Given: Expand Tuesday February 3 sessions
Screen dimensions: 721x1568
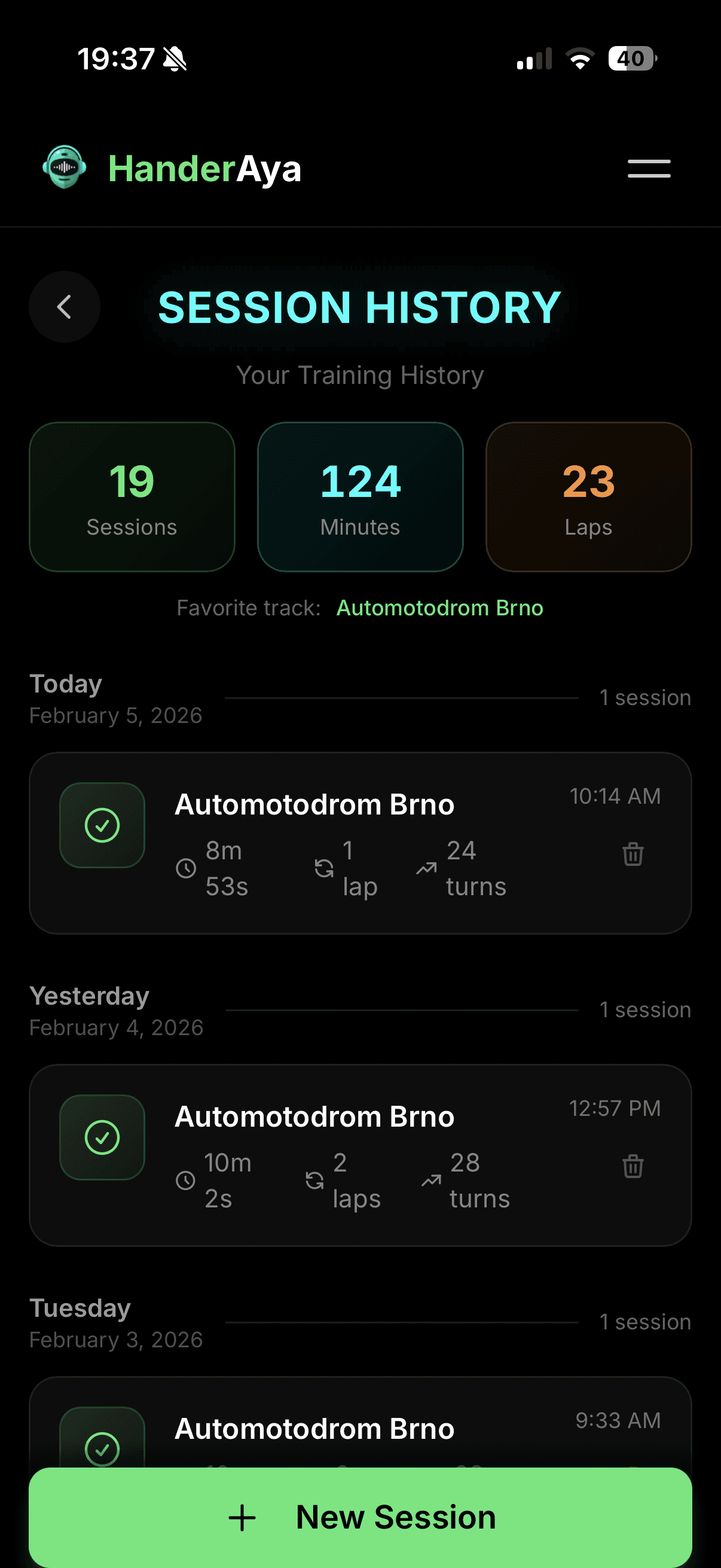Looking at the screenshot, I should pyautogui.click(x=80, y=1307).
